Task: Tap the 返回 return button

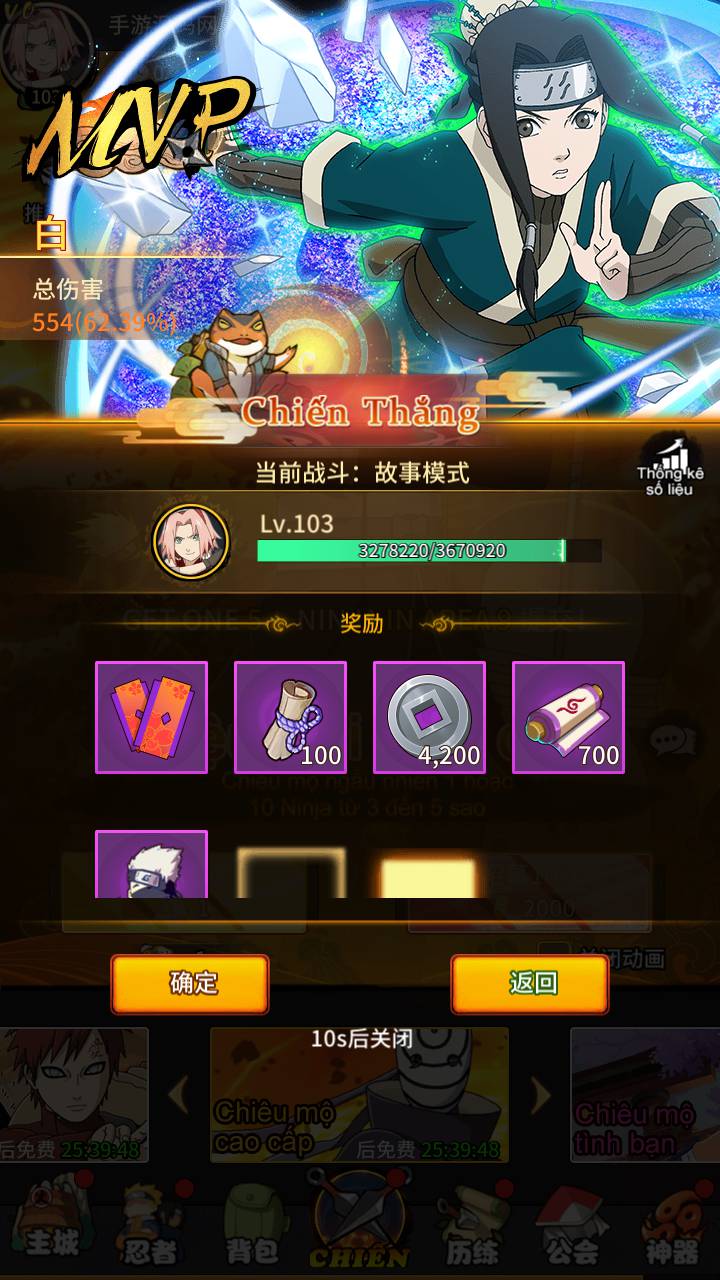Action: point(530,983)
